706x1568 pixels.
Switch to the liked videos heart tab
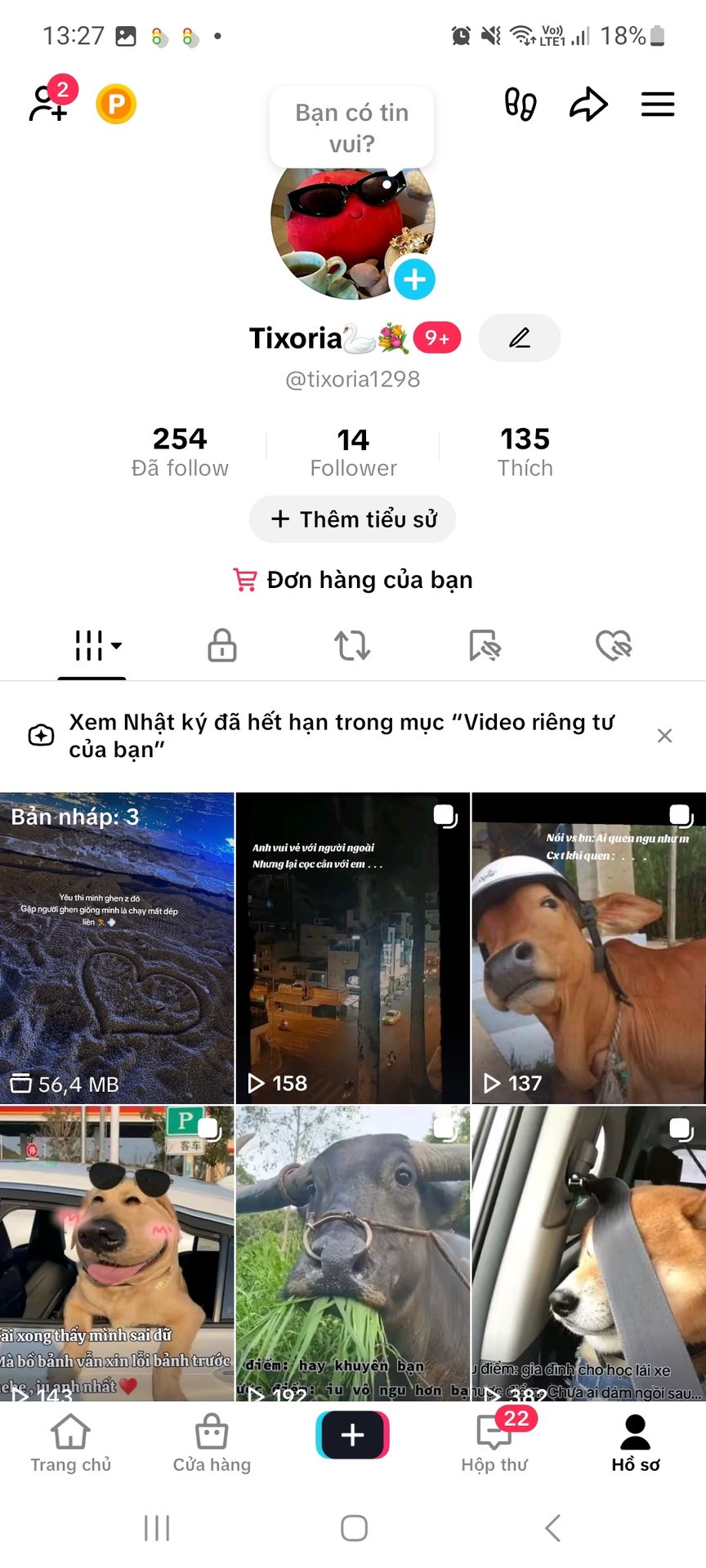pos(614,645)
